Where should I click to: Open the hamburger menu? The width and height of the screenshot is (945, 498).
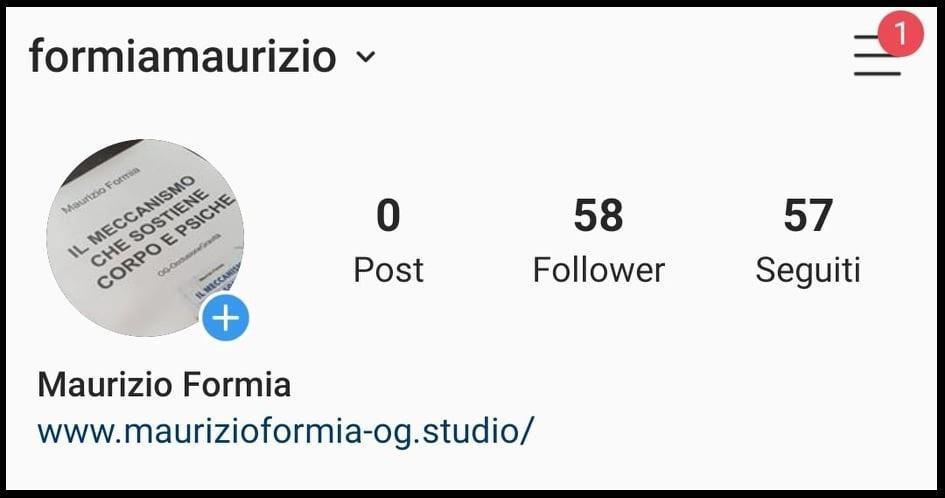pyautogui.click(x=877, y=57)
